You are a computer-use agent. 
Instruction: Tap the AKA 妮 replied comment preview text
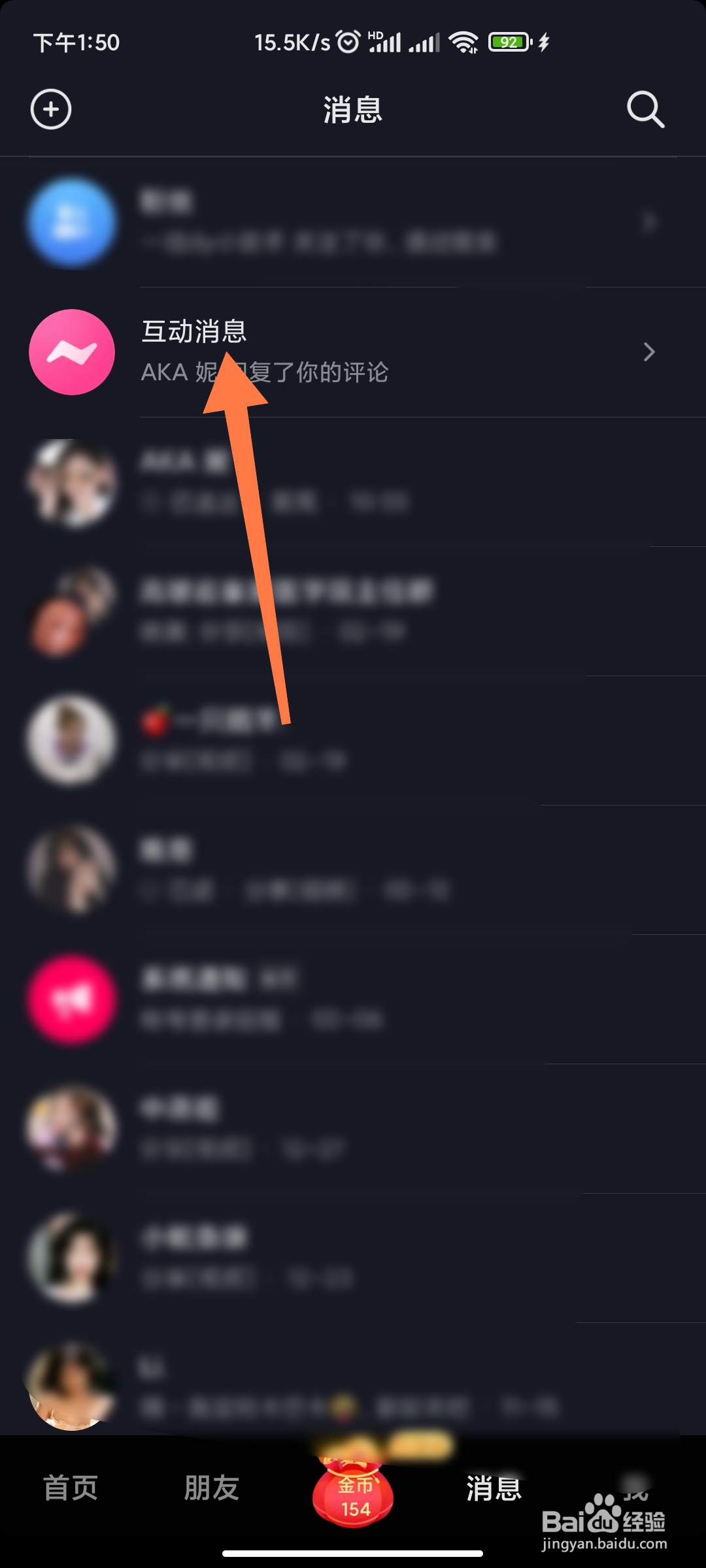tap(265, 374)
